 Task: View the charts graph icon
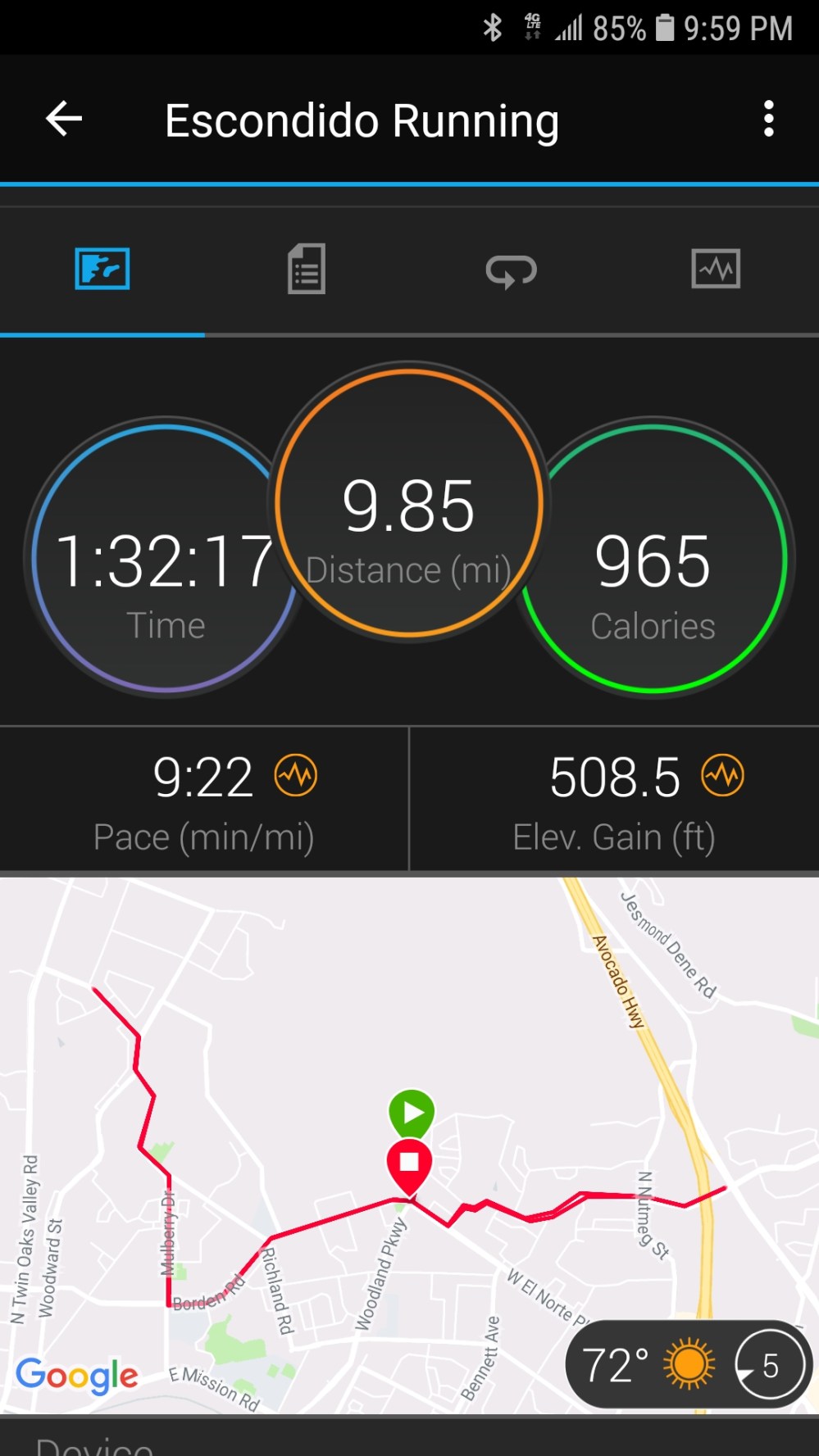tap(714, 268)
